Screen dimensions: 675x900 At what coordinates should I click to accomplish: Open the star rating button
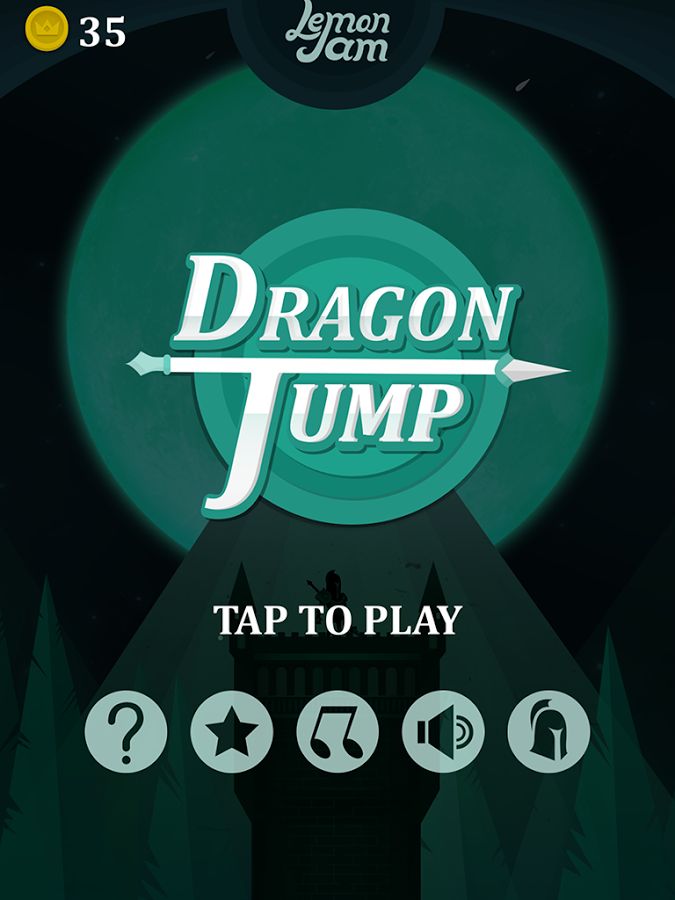pyautogui.click(x=232, y=731)
